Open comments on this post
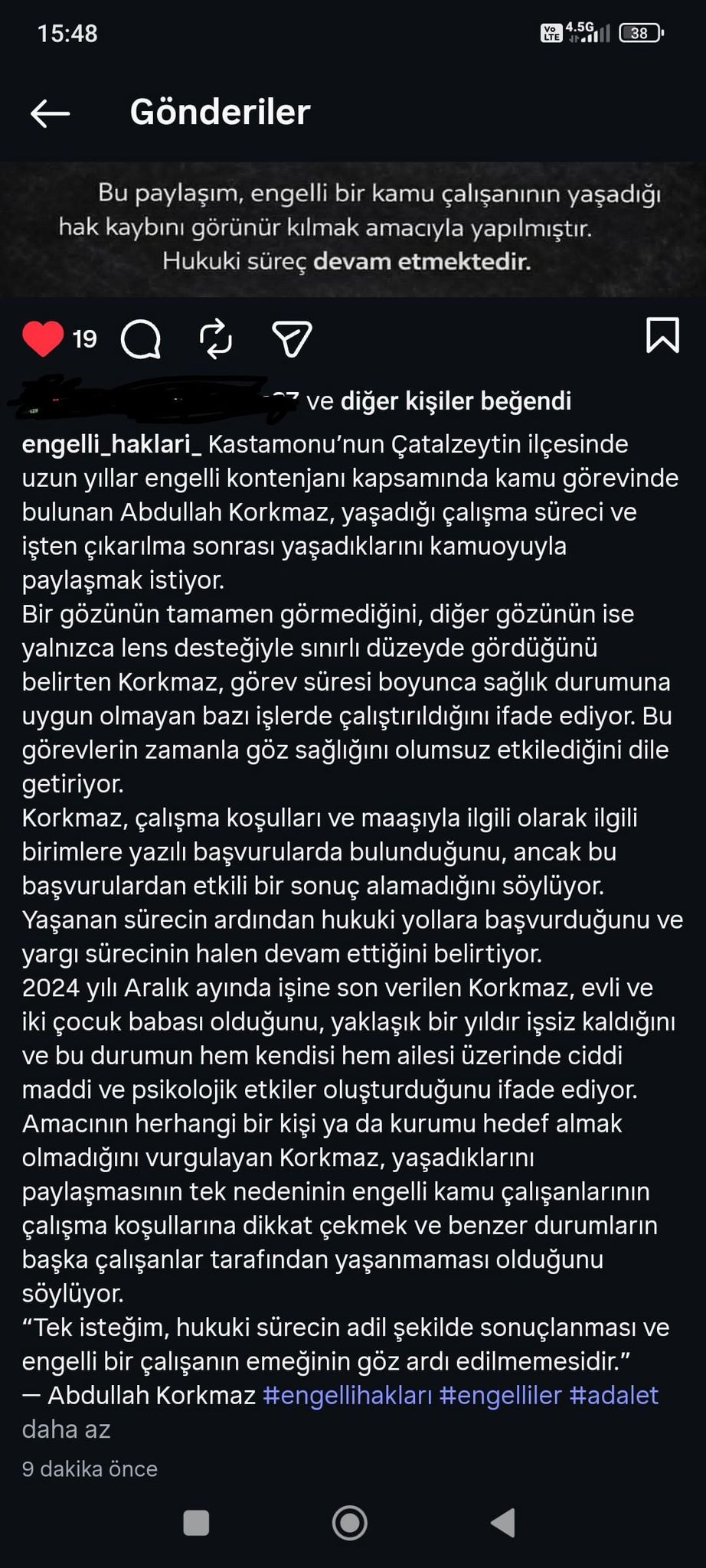 tap(141, 338)
